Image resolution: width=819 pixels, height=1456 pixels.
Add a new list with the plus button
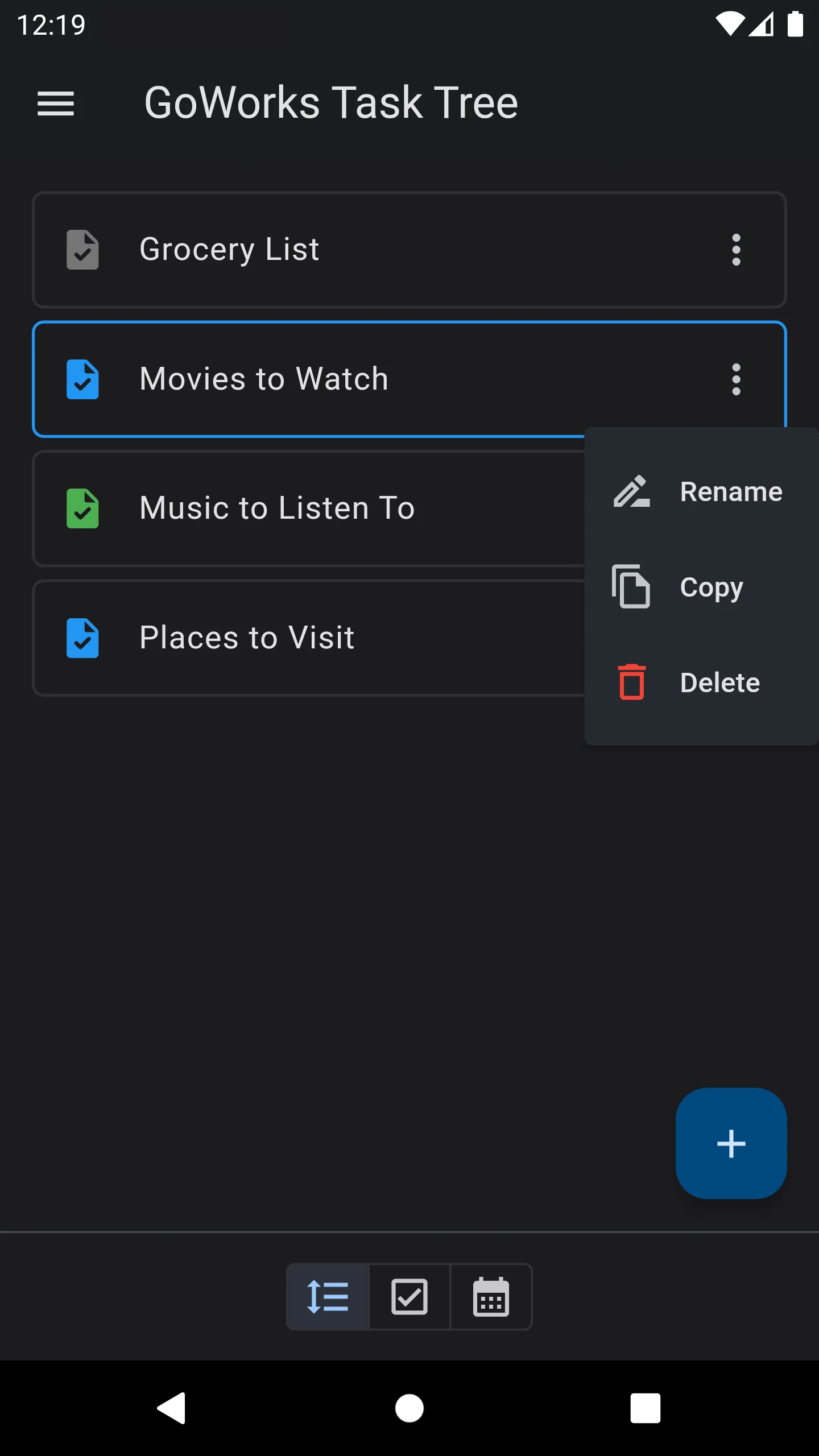pos(731,1144)
